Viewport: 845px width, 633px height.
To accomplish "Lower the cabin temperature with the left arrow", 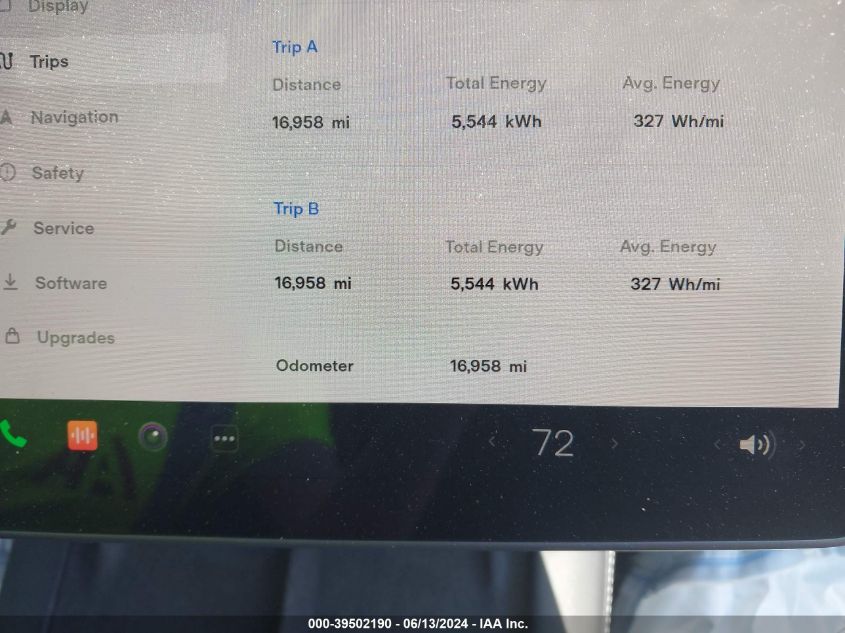I will point(491,441).
